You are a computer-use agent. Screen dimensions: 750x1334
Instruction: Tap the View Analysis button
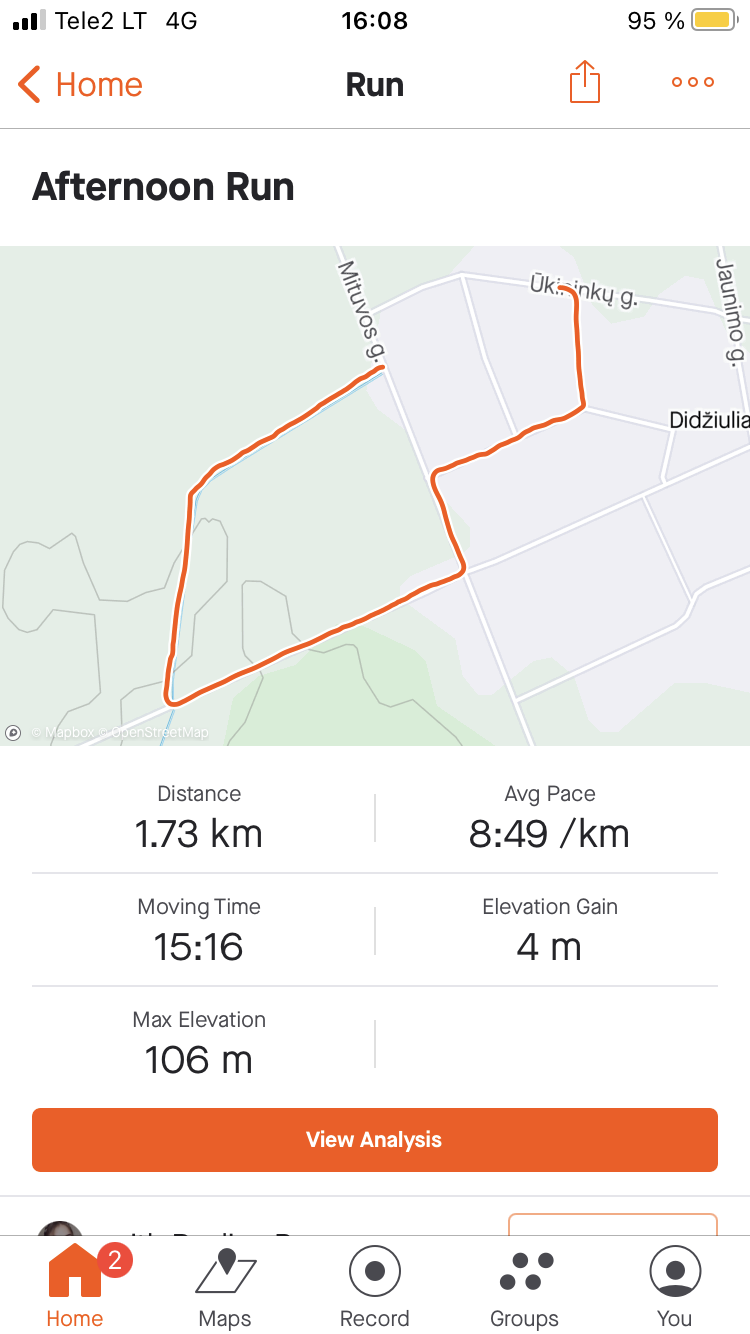point(375,1140)
